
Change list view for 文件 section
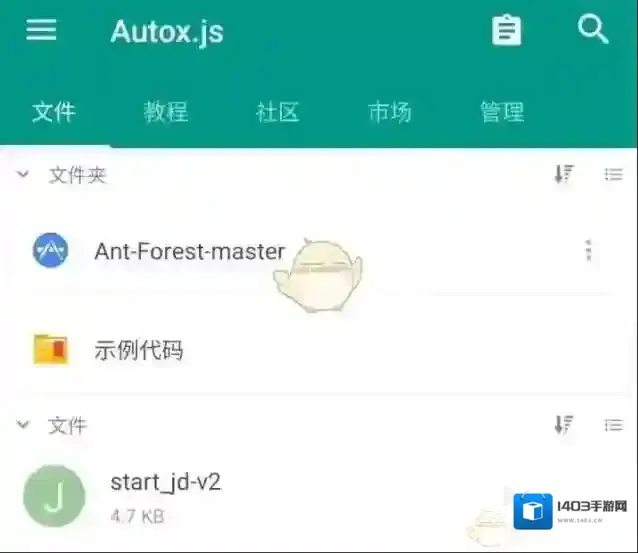(x=614, y=426)
